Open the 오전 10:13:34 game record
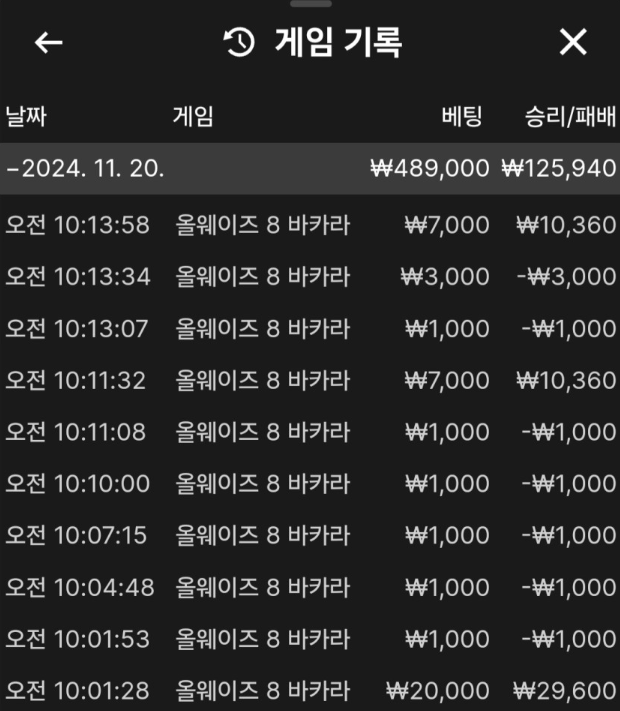This screenshot has width=620, height=711. (310, 277)
